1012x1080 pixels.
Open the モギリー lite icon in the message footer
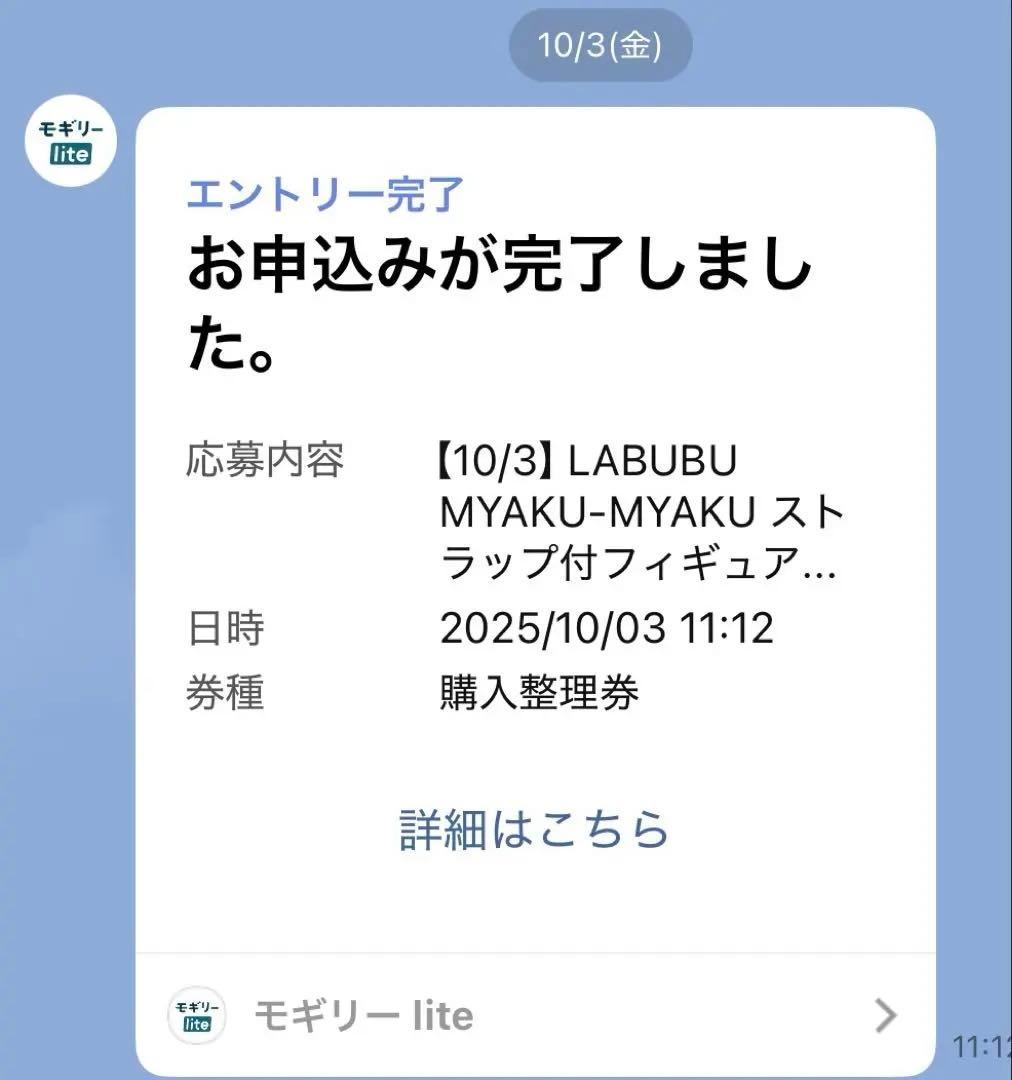[x=194, y=1016]
